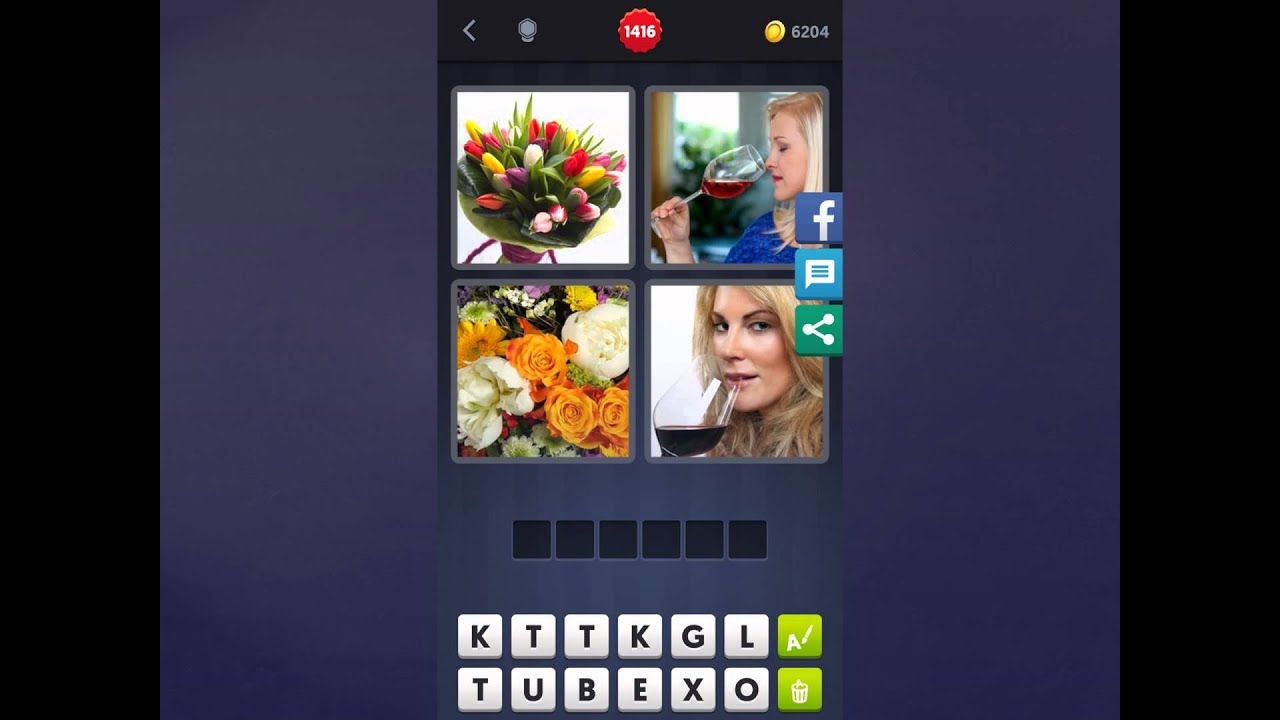Enlarge the orange and white roses picture
Image resolution: width=1280 pixels, height=720 pixels.
pos(543,371)
